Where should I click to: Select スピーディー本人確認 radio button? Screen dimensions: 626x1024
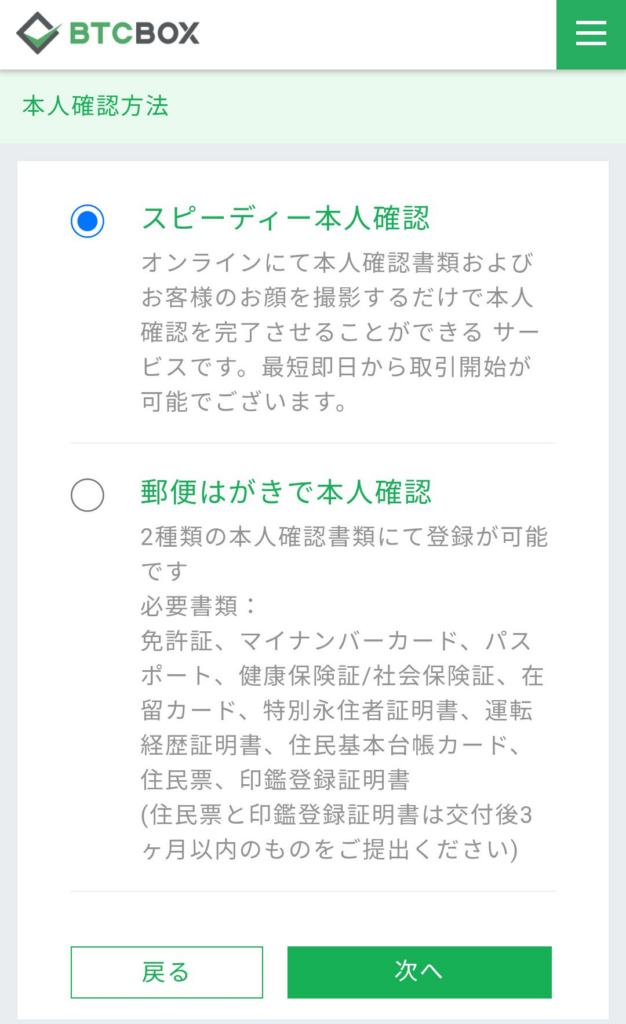pos(87,221)
